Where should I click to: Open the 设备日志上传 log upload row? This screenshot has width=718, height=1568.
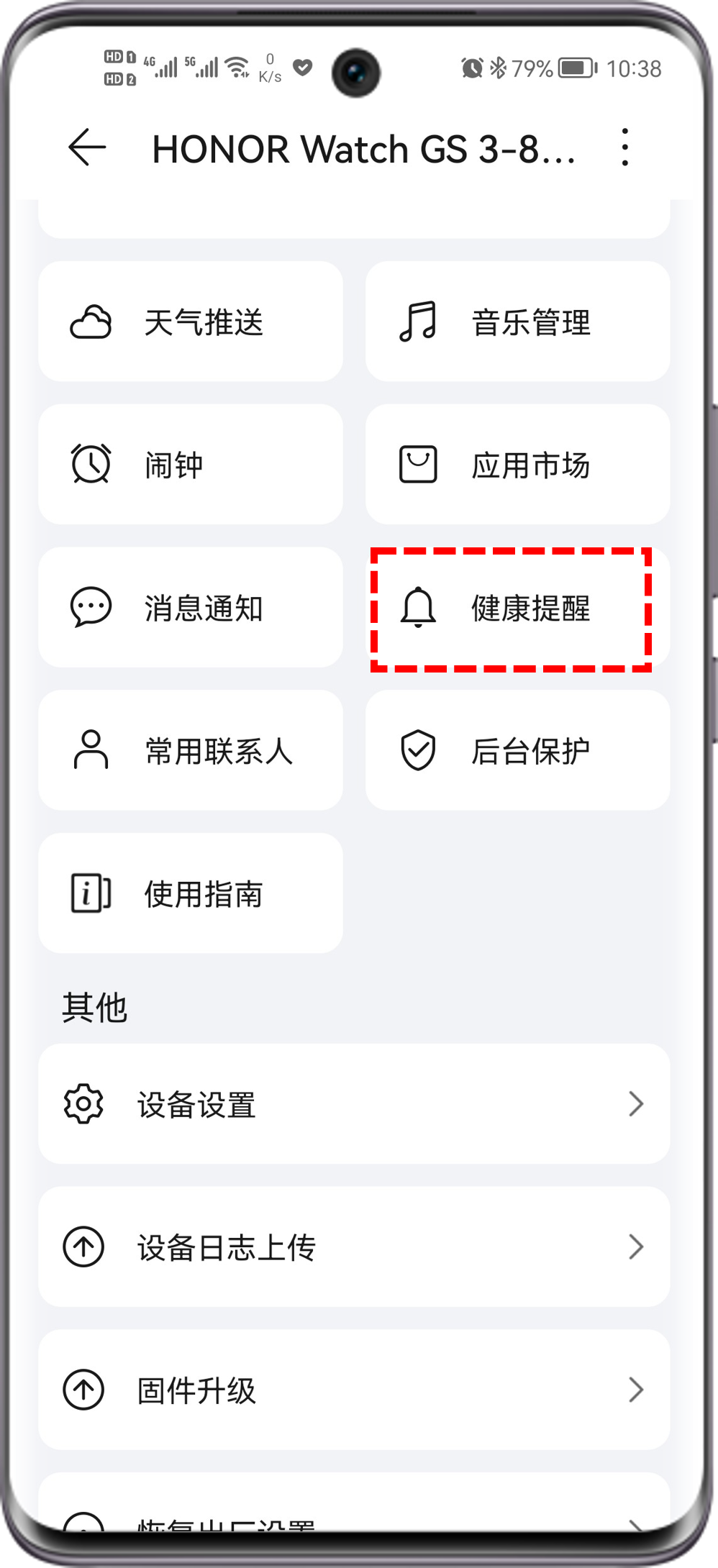354,1247
